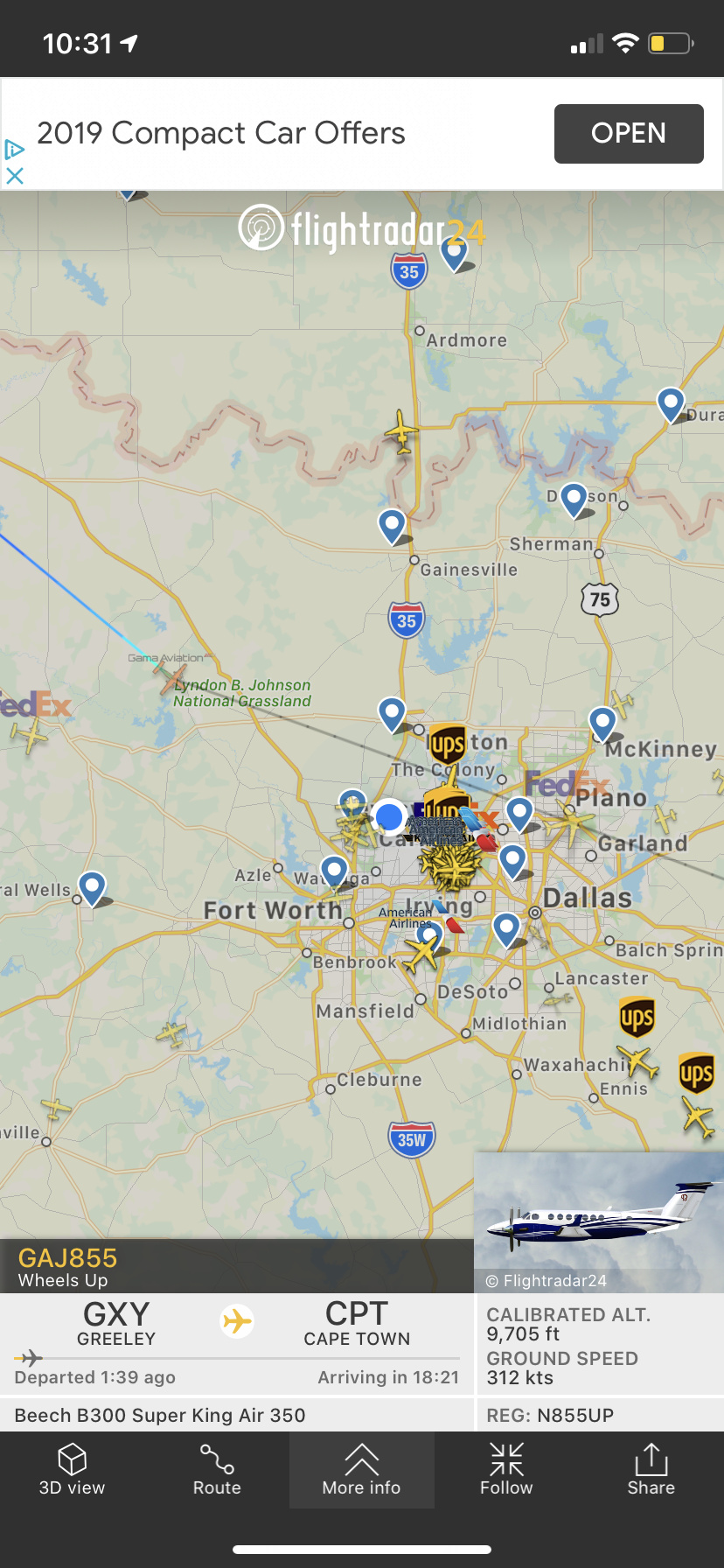Tap OPEN on the car offers ad
Screen dimensions: 724x1568
[x=629, y=134]
